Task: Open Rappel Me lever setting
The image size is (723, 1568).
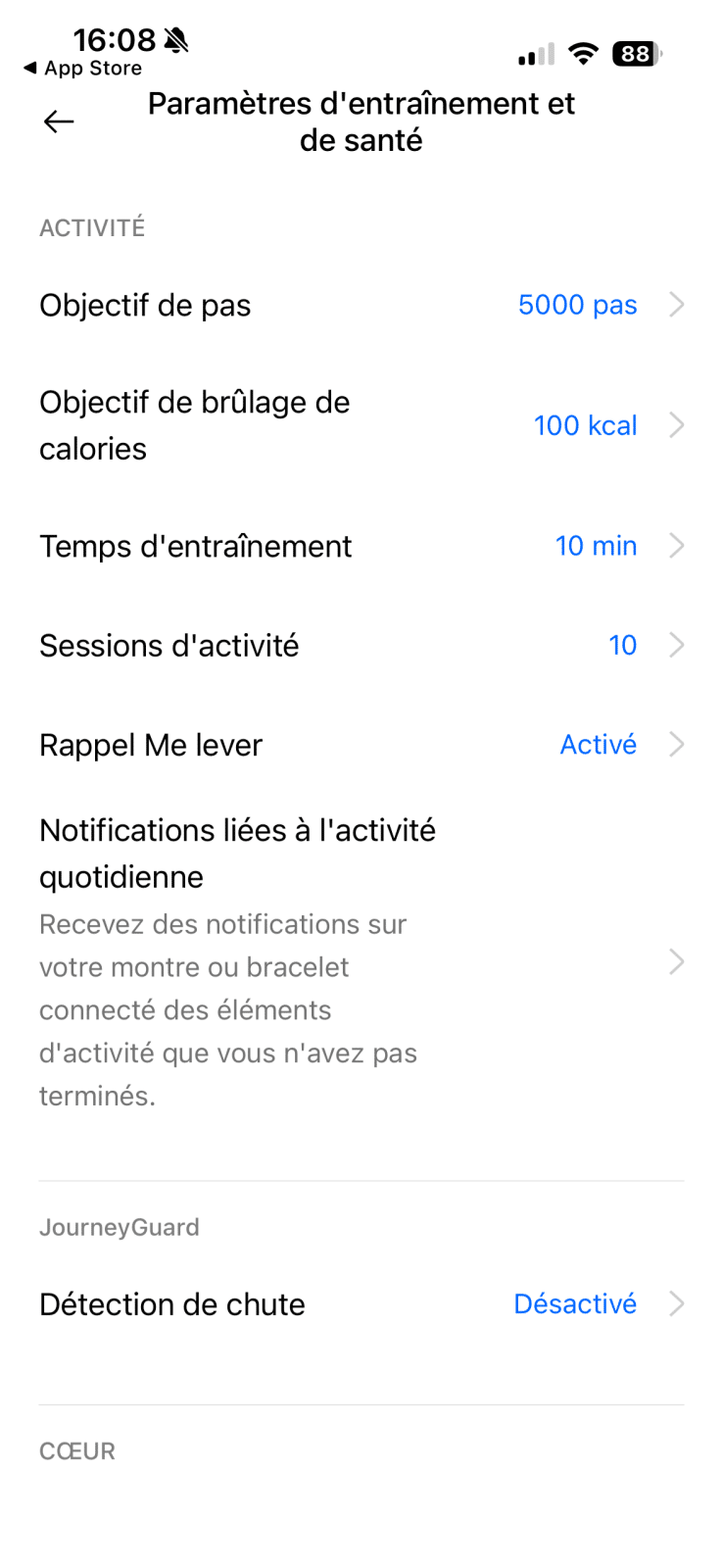Action: coord(361,745)
